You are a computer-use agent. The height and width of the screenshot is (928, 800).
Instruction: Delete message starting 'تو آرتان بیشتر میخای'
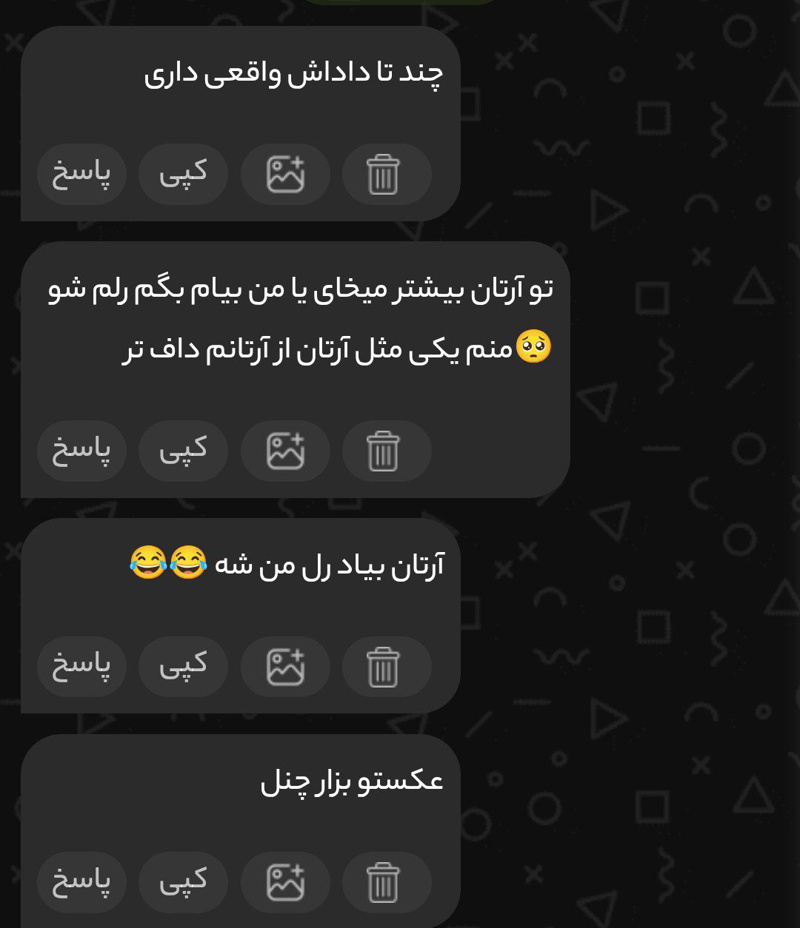point(386,451)
